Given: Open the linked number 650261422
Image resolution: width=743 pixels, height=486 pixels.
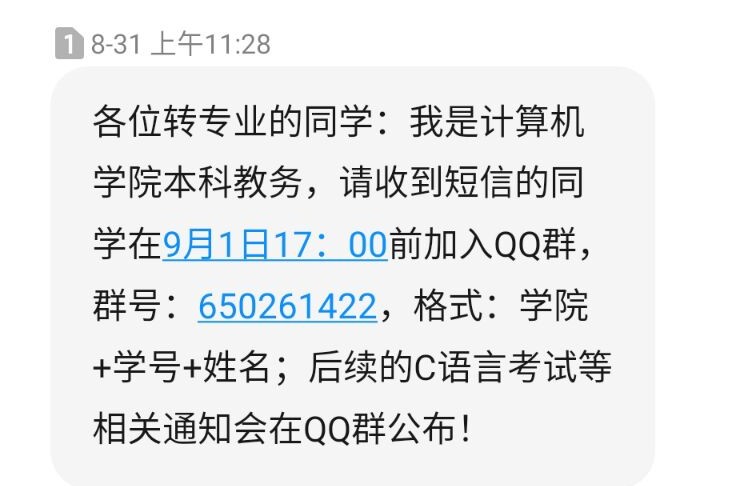Looking at the screenshot, I should click(287, 306).
